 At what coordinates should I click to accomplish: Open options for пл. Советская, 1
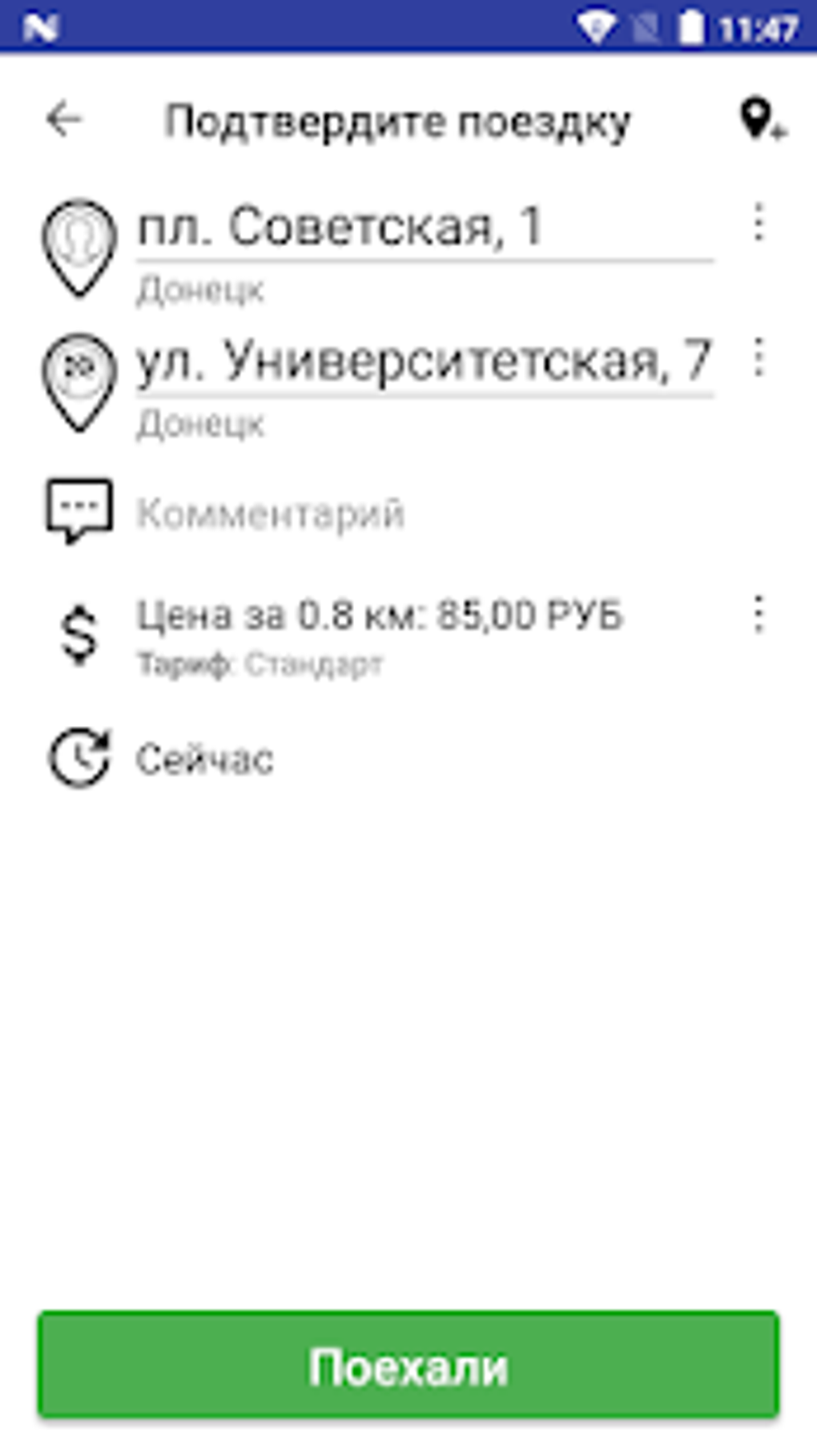click(x=758, y=223)
